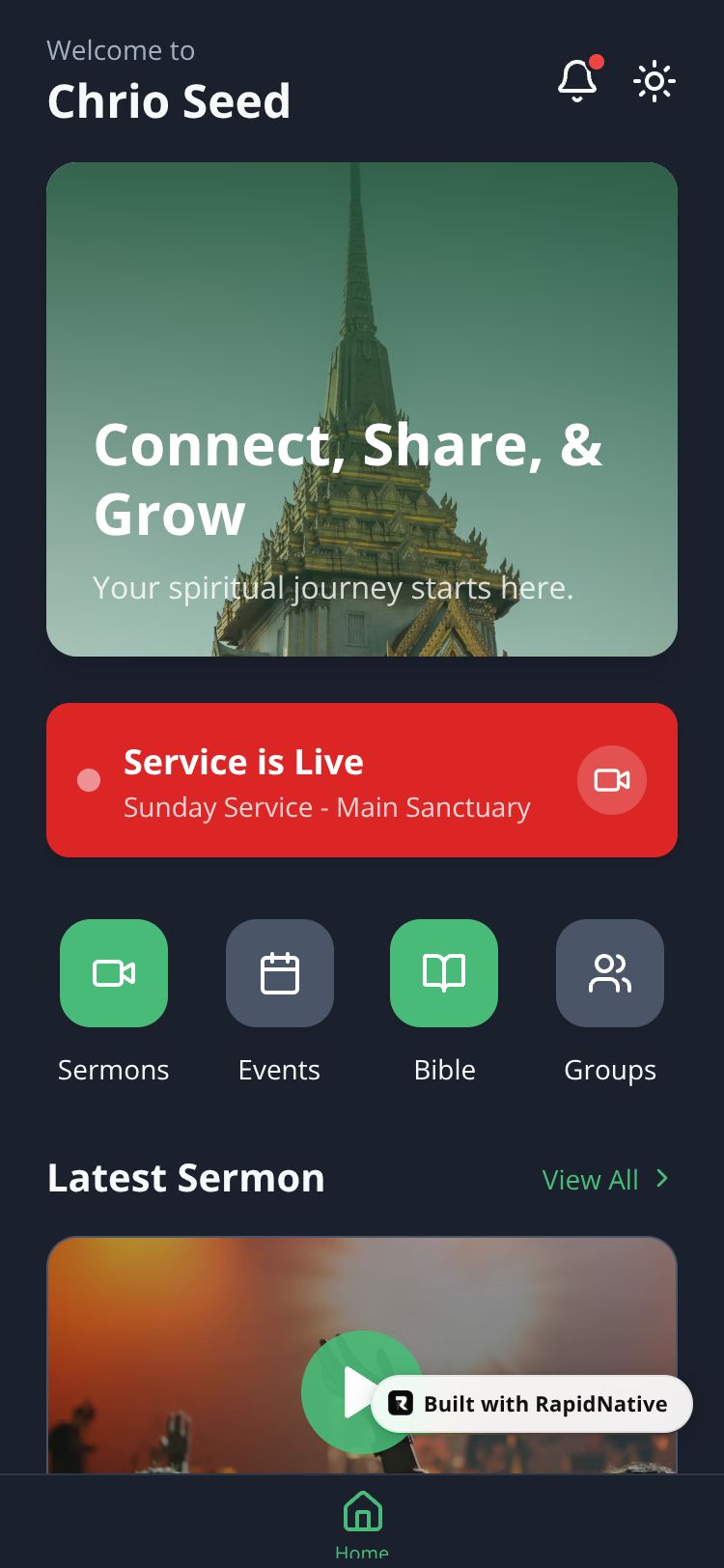724x1568 pixels.
Task: Join the live Sunday Service
Action: point(362,780)
